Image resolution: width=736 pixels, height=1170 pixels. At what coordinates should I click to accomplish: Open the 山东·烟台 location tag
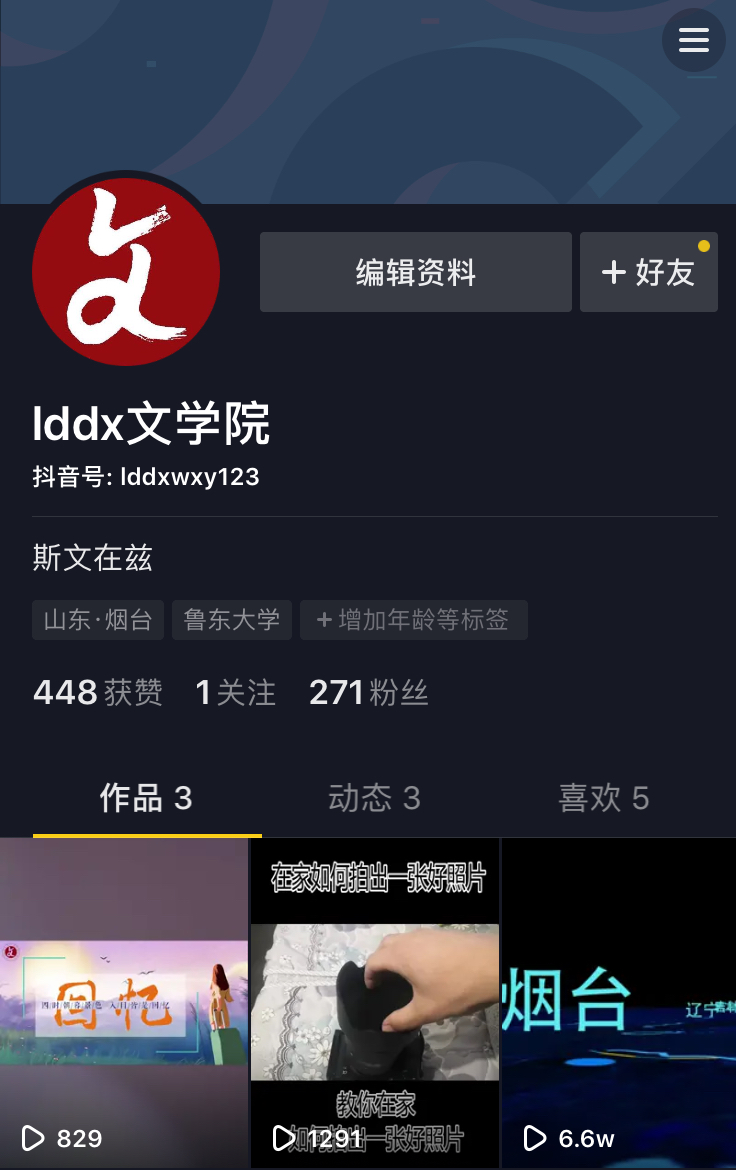click(98, 620)
